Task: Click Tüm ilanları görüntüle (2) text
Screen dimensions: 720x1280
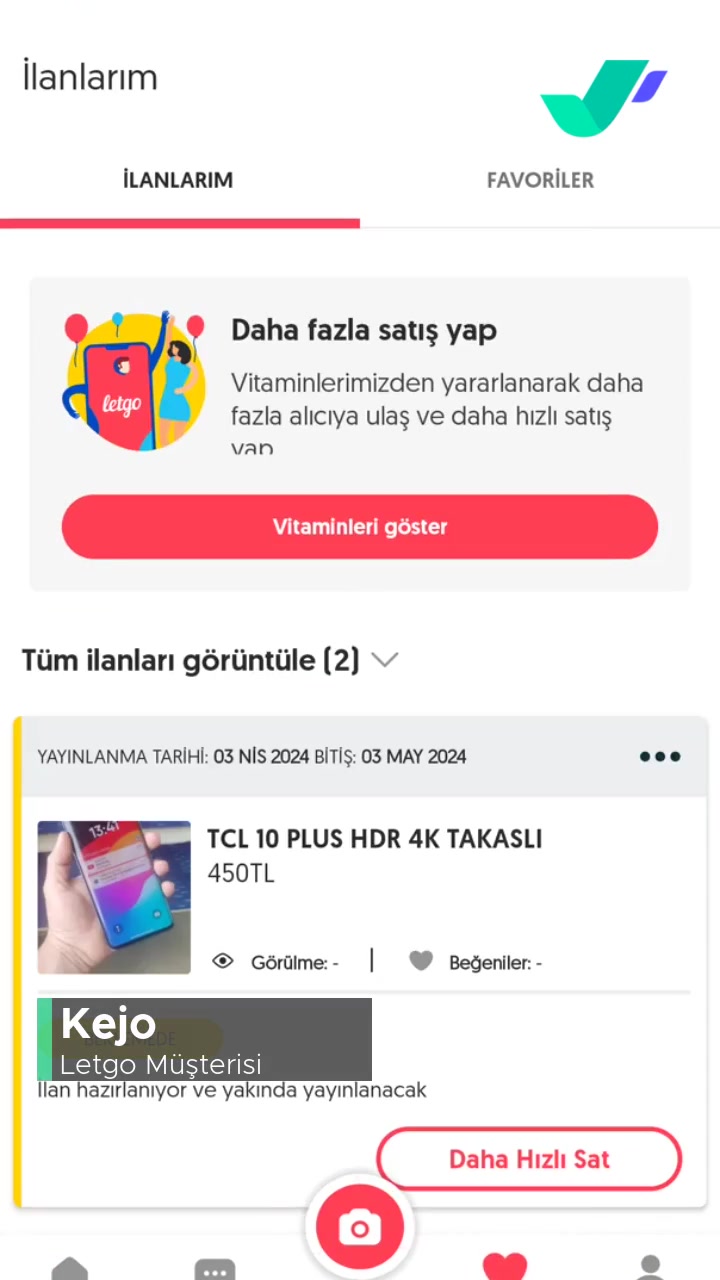Action: pos(190,660)
